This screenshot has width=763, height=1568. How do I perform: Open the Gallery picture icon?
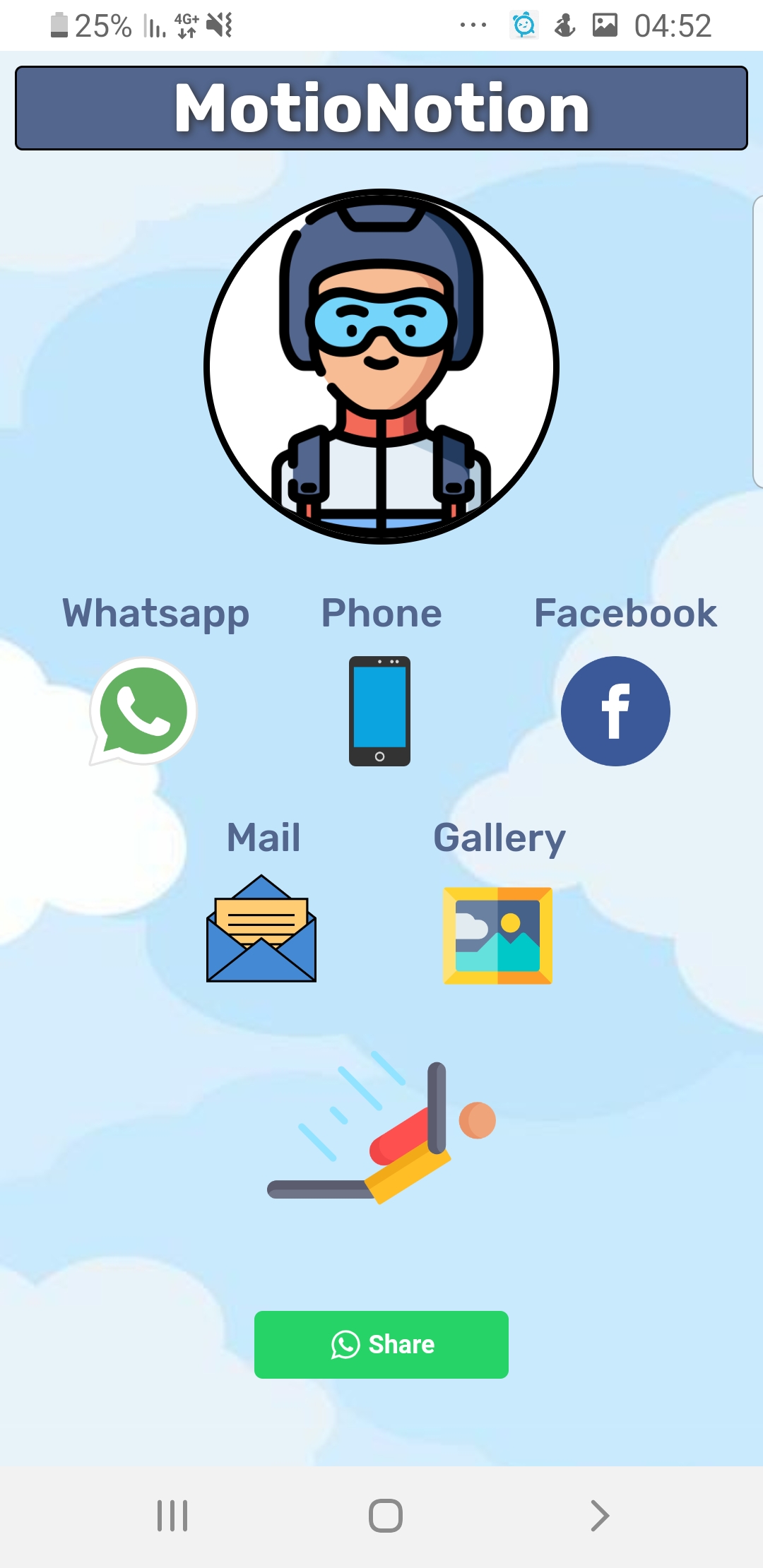click(x=497, y=935)
